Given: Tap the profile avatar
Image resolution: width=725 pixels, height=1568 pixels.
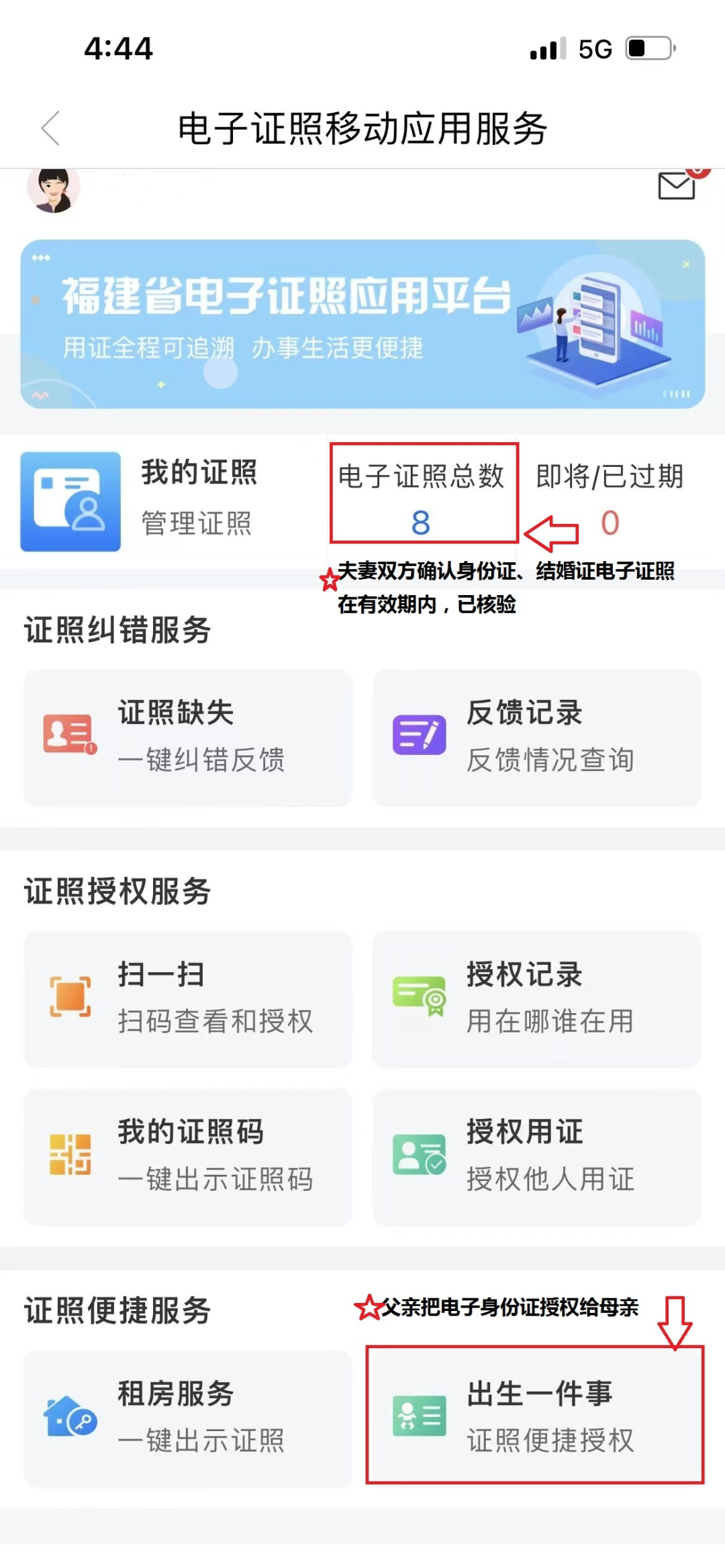Looking at the screenshot, I should click(53, 190).
